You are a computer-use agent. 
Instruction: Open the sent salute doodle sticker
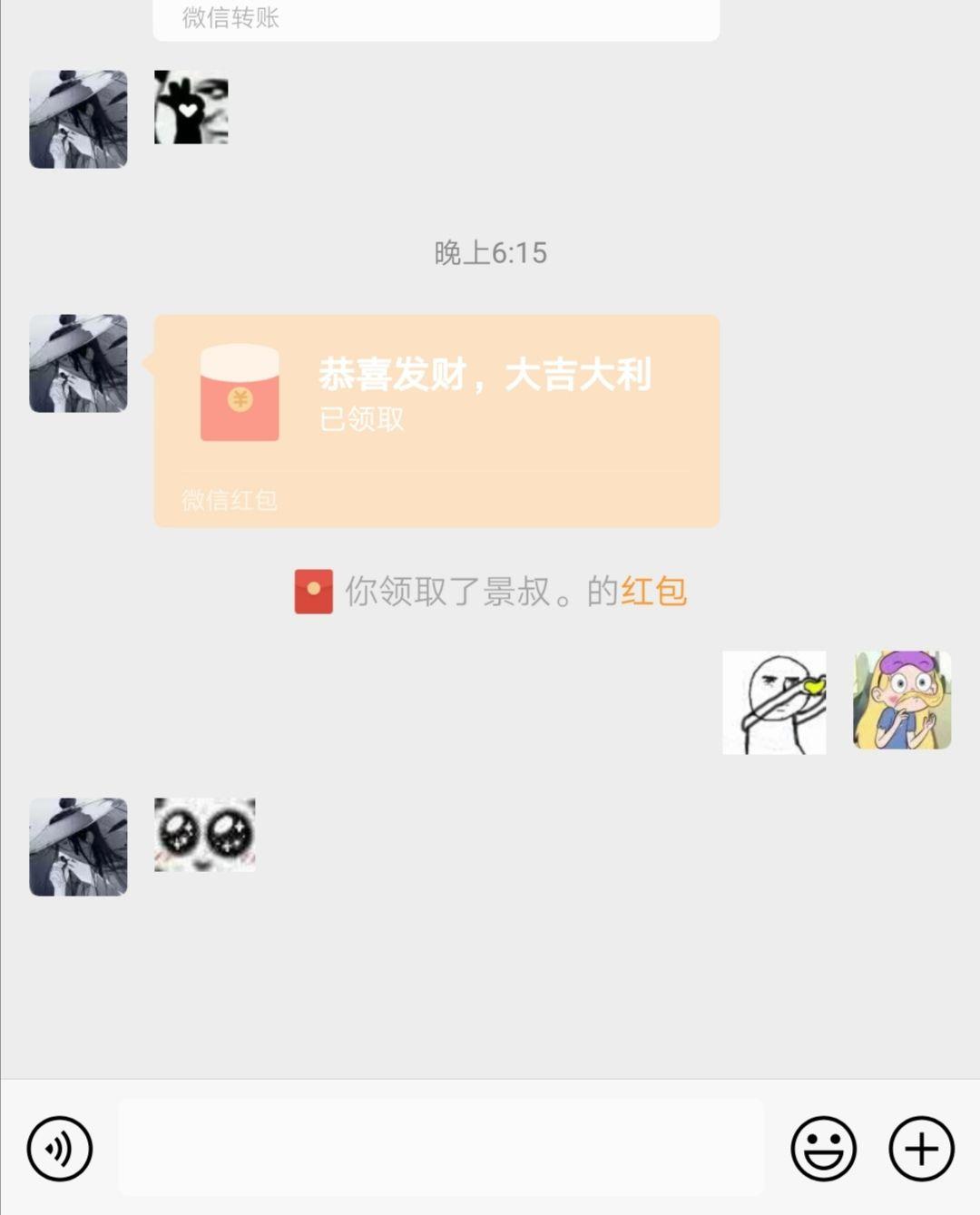coord(774,702)
